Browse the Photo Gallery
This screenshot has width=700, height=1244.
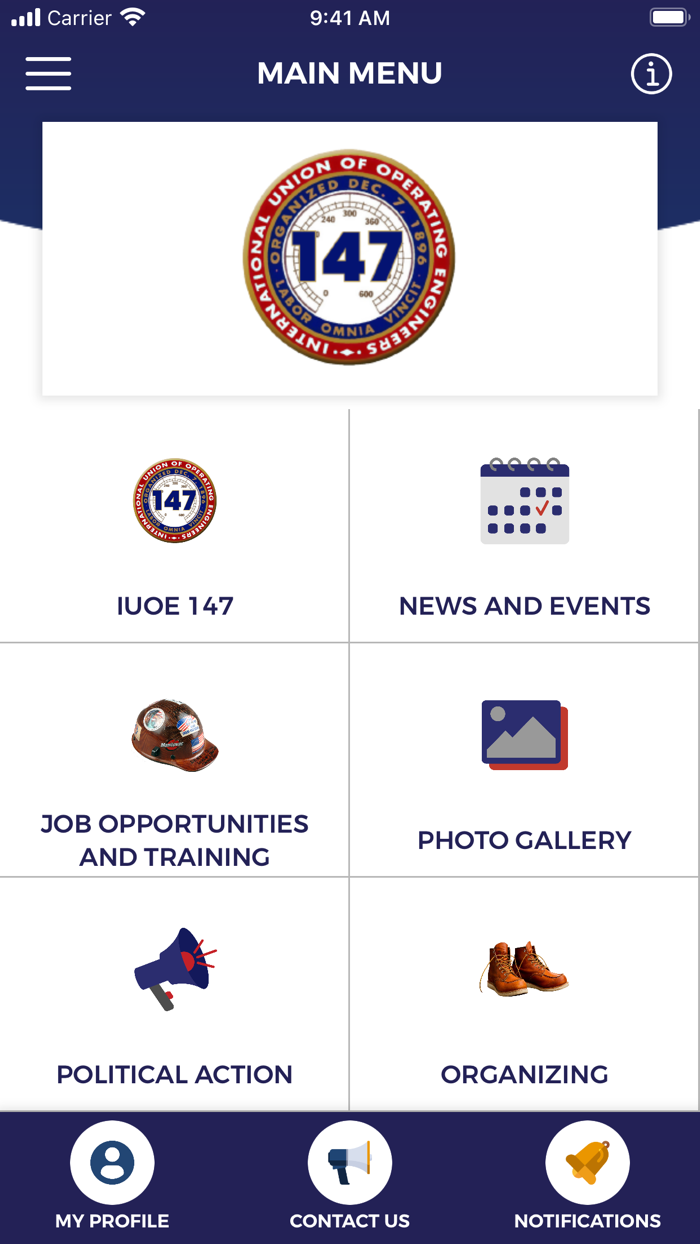tap(525, 760)
